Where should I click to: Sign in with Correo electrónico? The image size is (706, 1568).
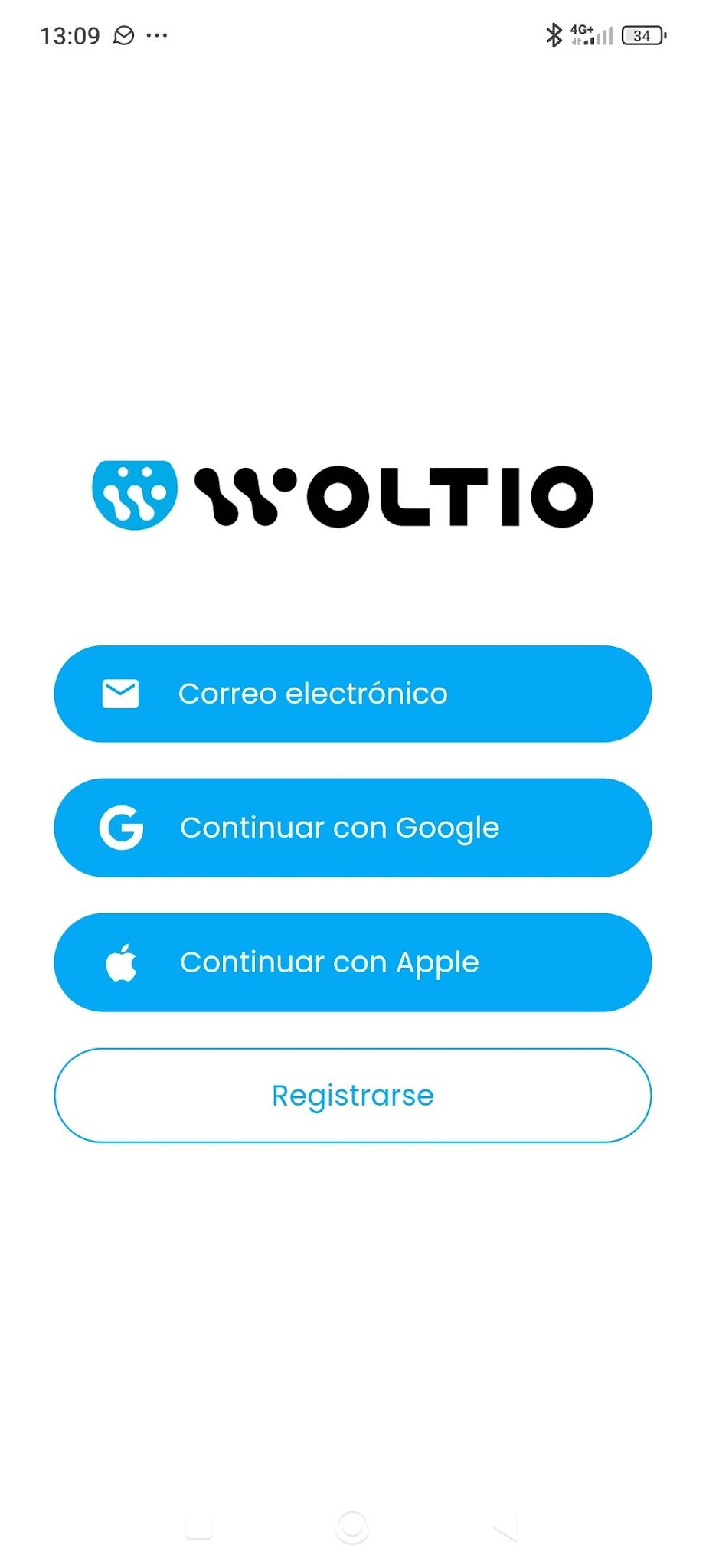click(x=352, y=694)
